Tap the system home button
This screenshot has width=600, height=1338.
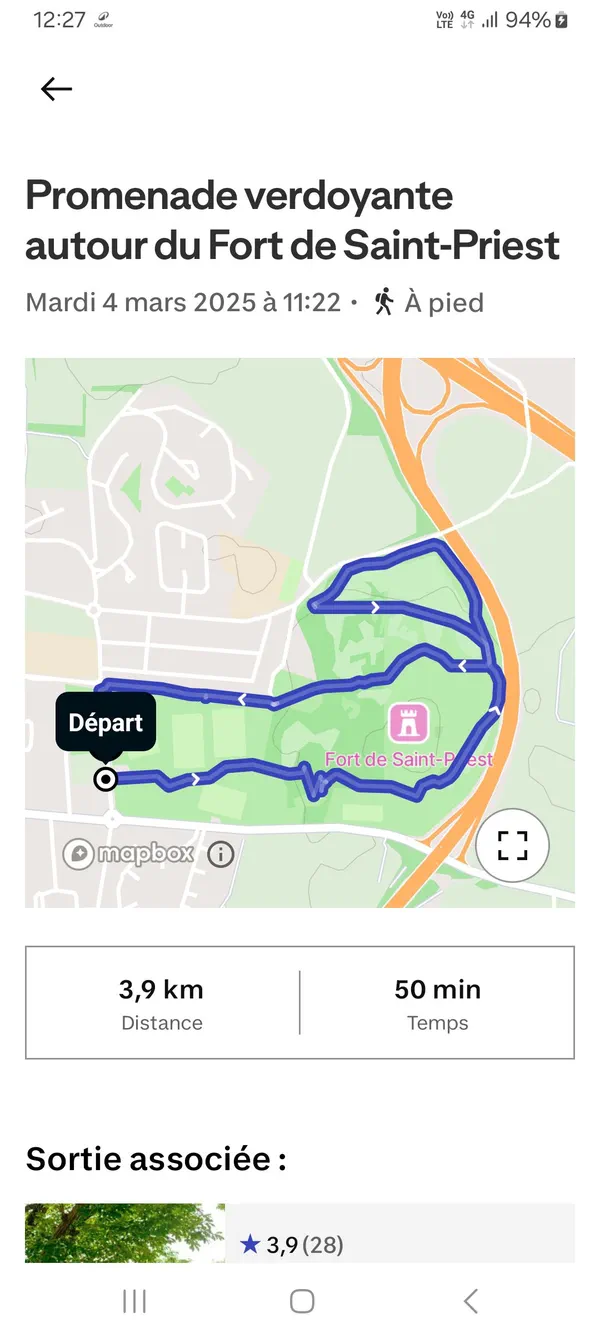point(301,1301)
